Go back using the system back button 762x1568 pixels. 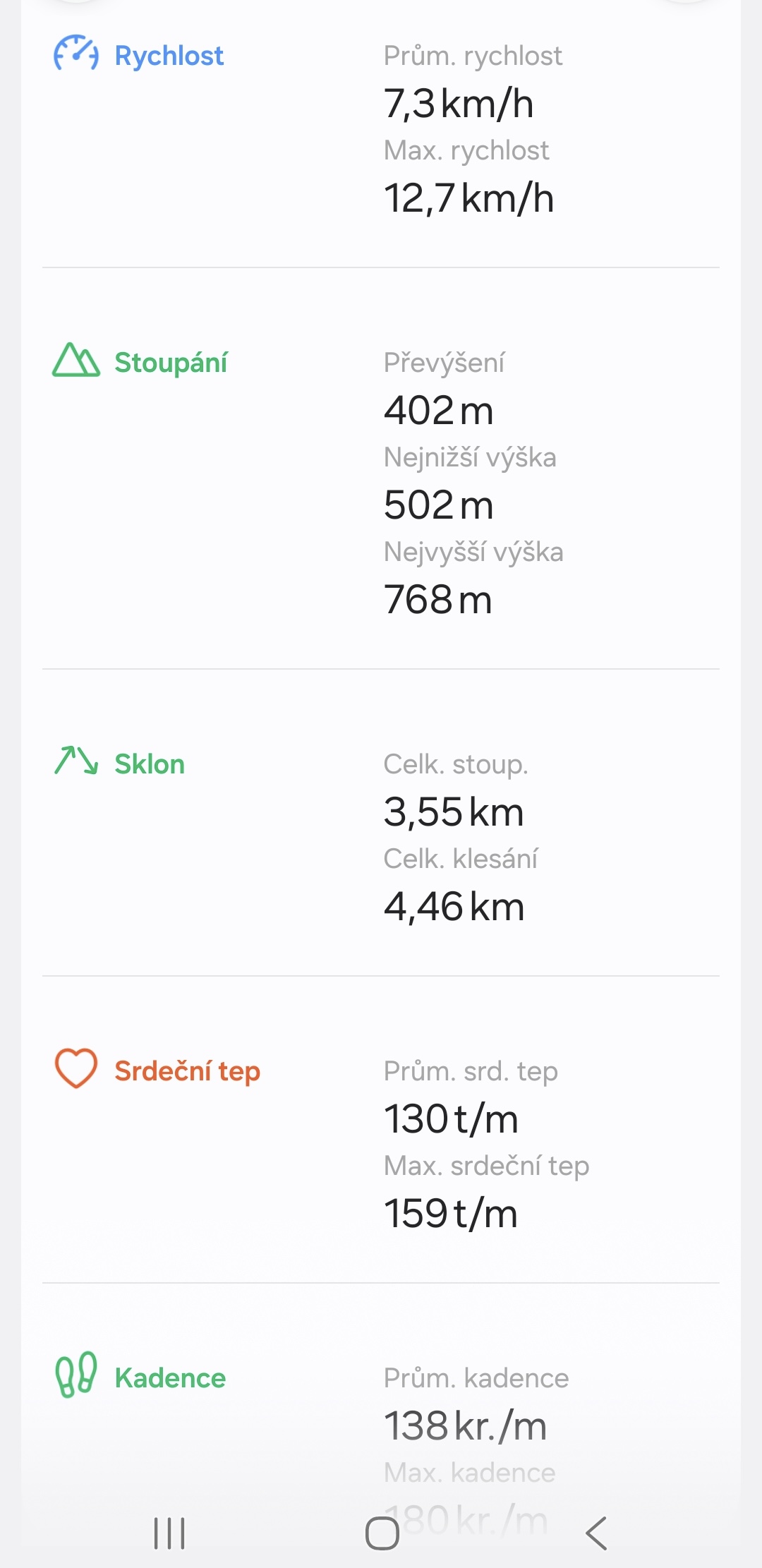(596, 1533)
